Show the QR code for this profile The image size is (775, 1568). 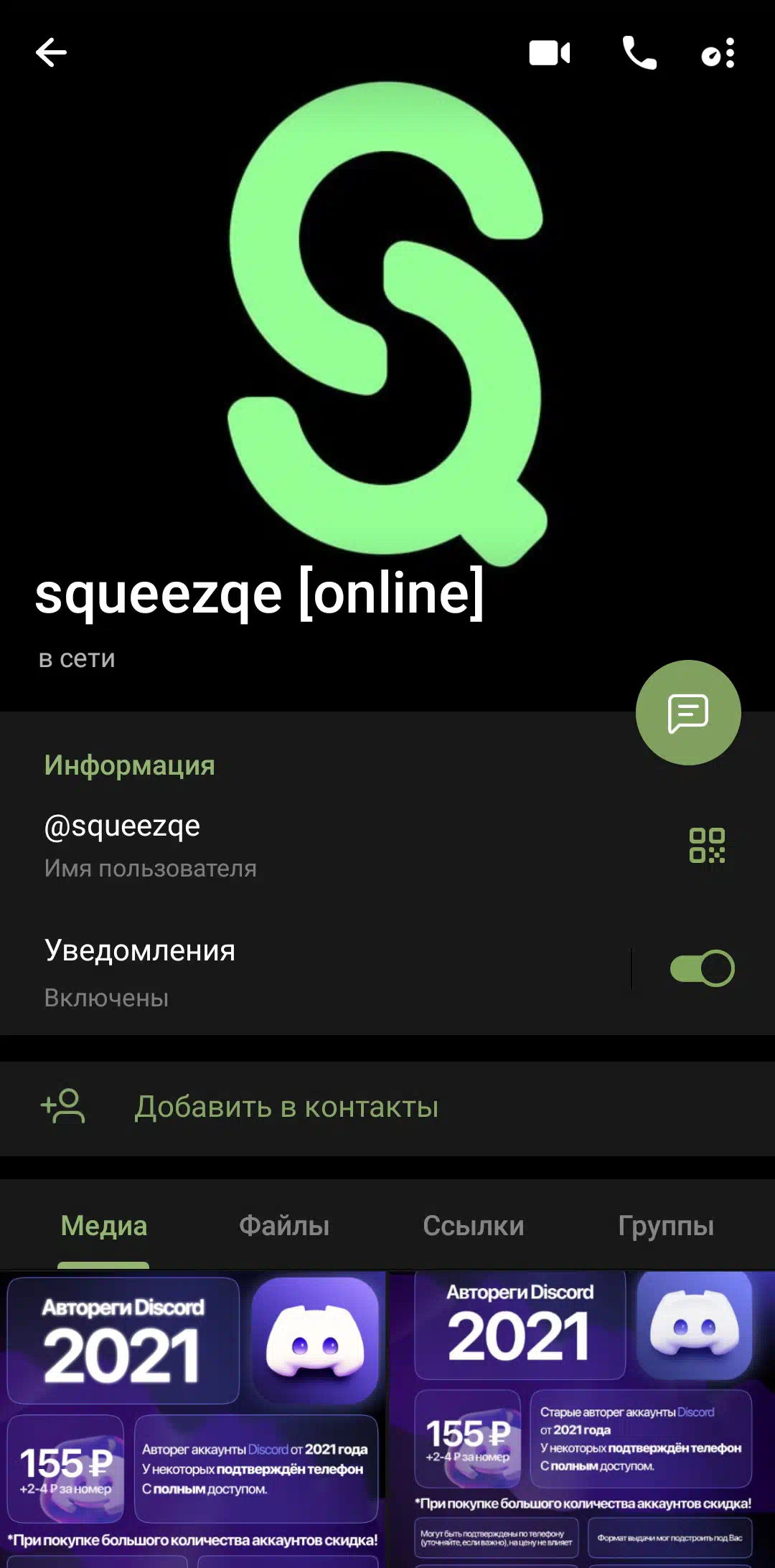click(x=707, y=846)
